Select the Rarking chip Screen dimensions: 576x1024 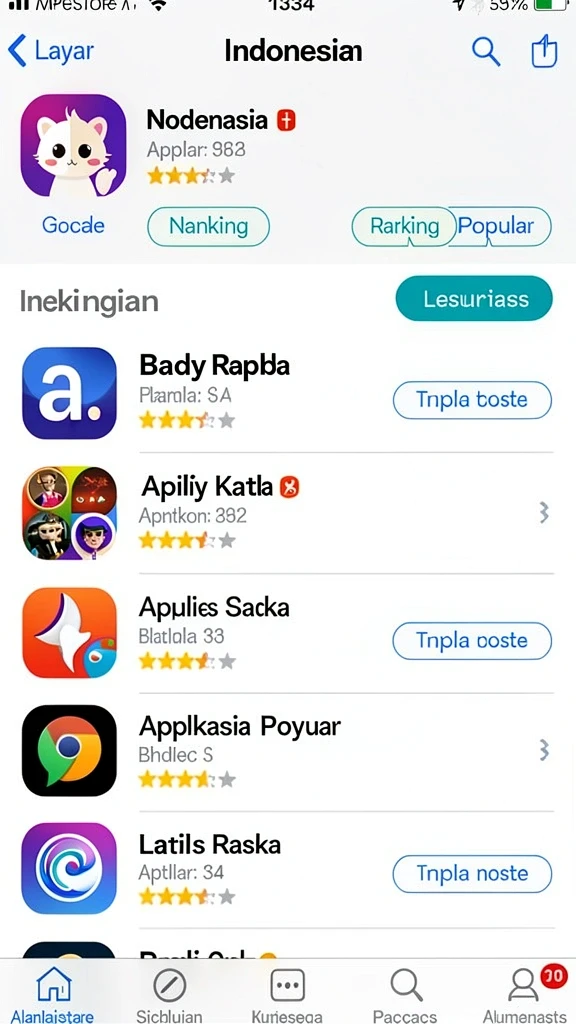click(x=404, y=227)
